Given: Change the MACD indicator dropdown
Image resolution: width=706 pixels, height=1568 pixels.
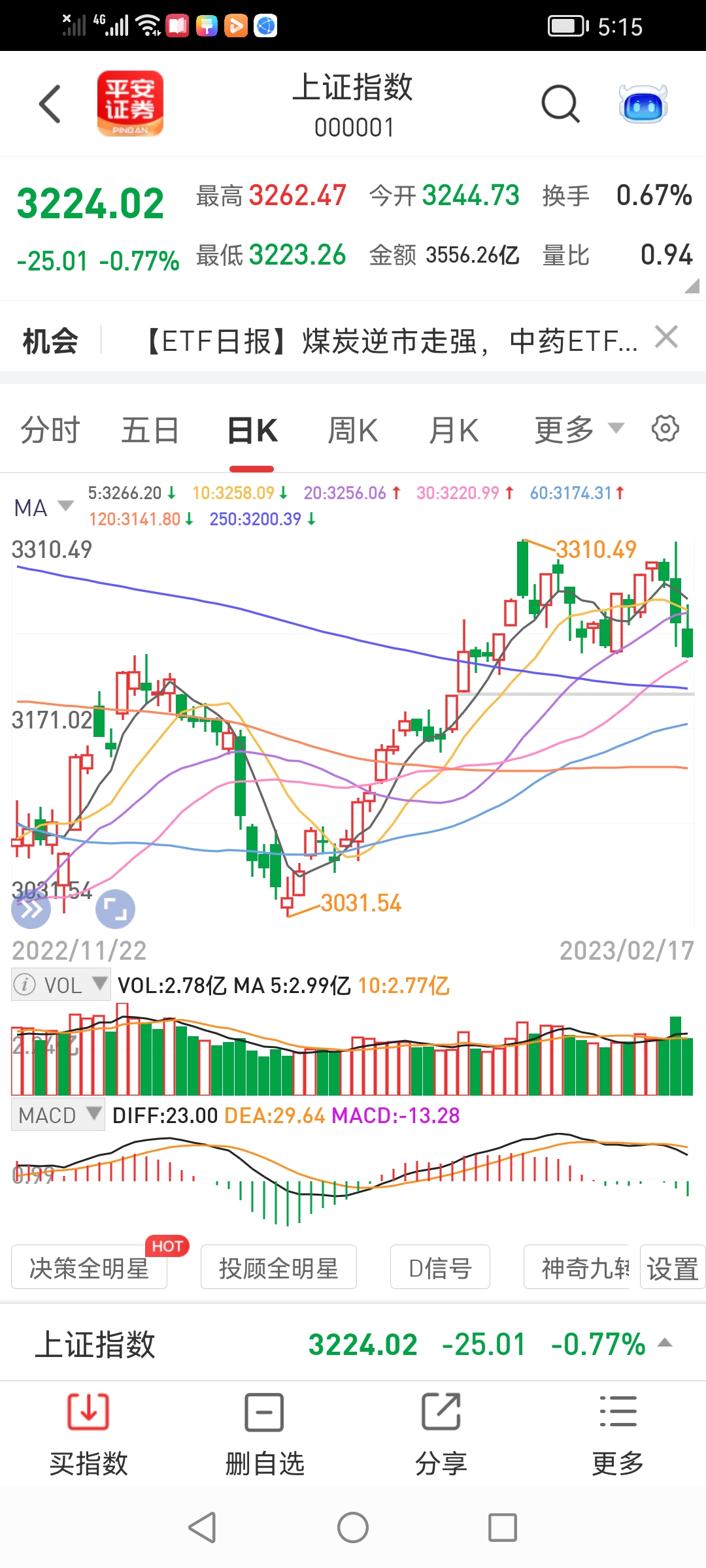Looking at the screenshot, I should (x=58, y=1115).
